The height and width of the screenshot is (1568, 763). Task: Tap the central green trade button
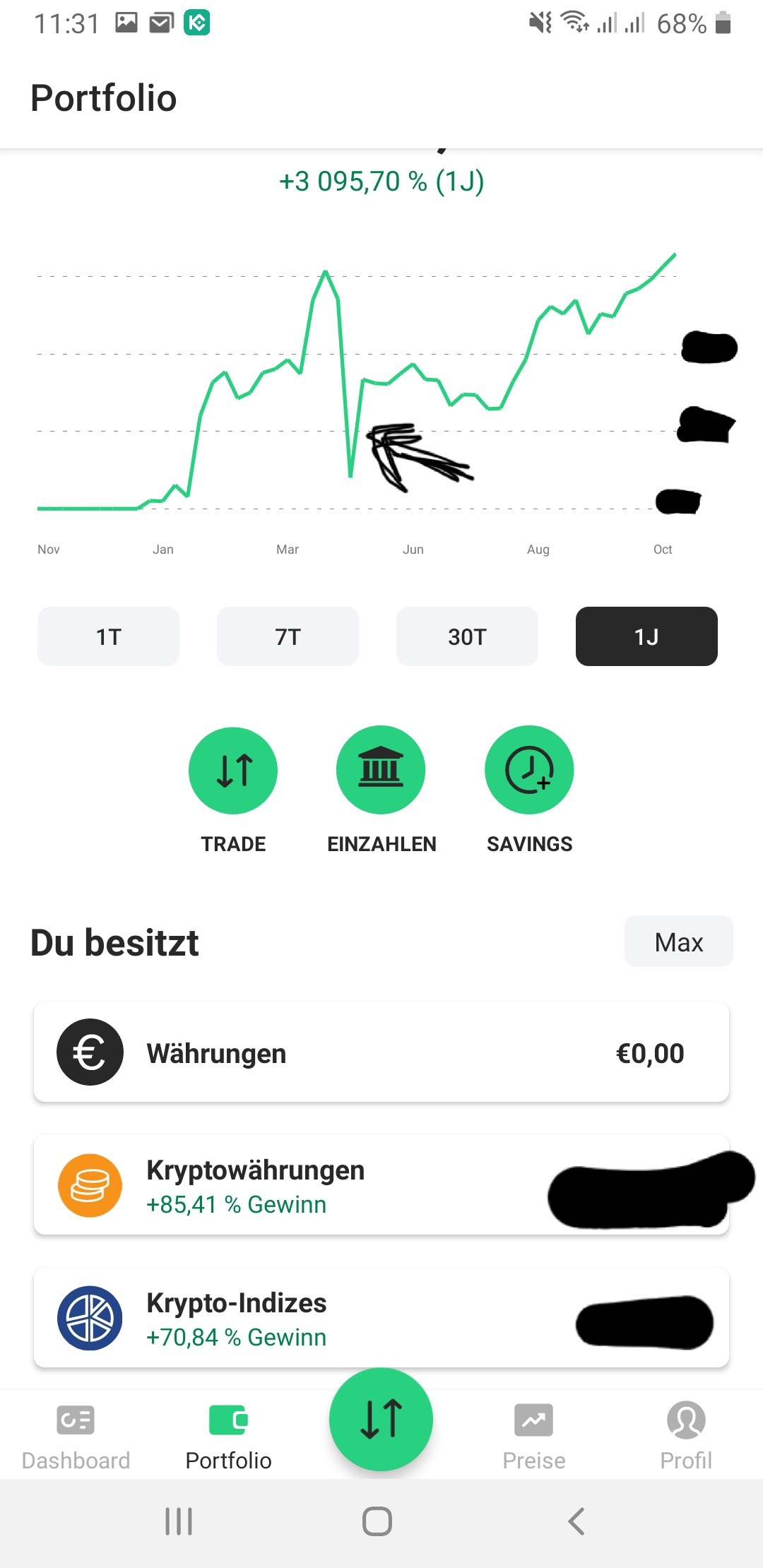pyautogui.click(x=381, y=1420)
